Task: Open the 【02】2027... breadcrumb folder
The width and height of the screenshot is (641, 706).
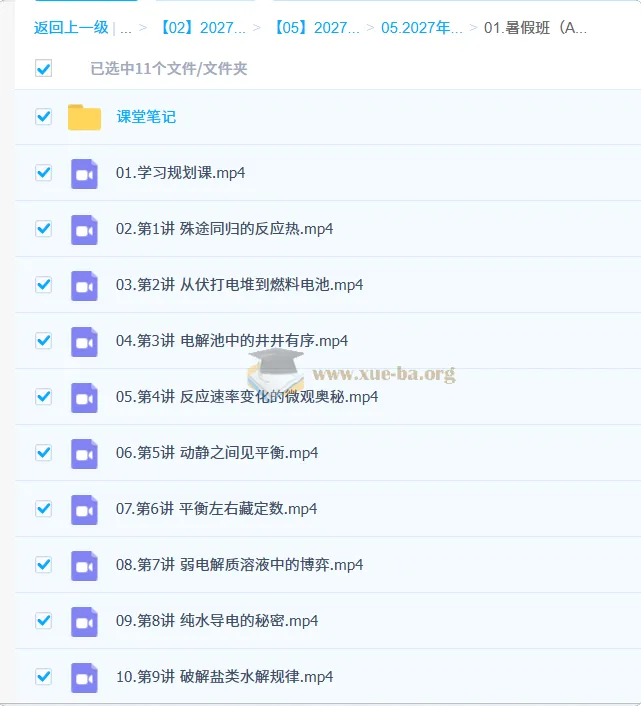Action: [x=203, y=28]
